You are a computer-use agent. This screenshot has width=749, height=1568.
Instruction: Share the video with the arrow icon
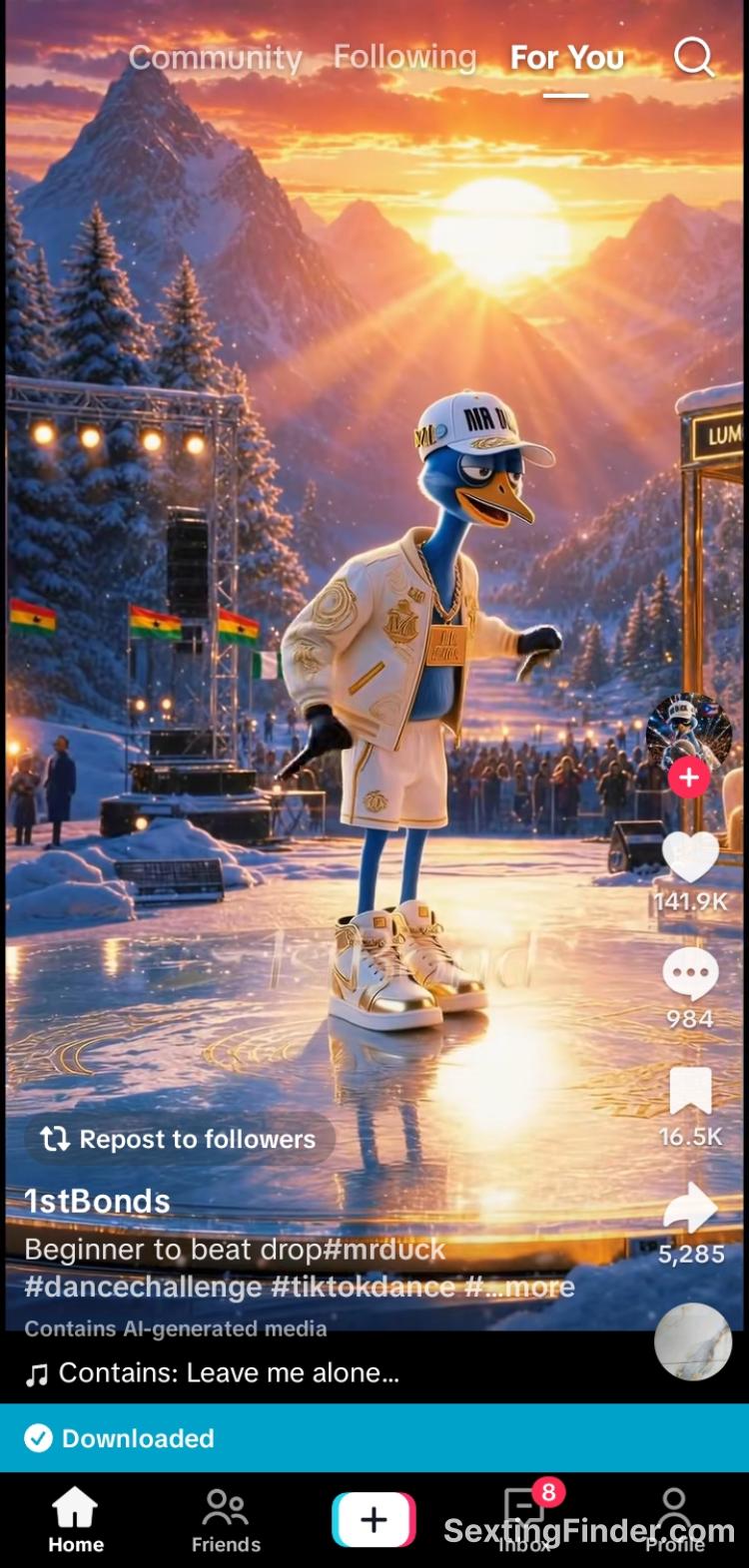point(690,1208)
